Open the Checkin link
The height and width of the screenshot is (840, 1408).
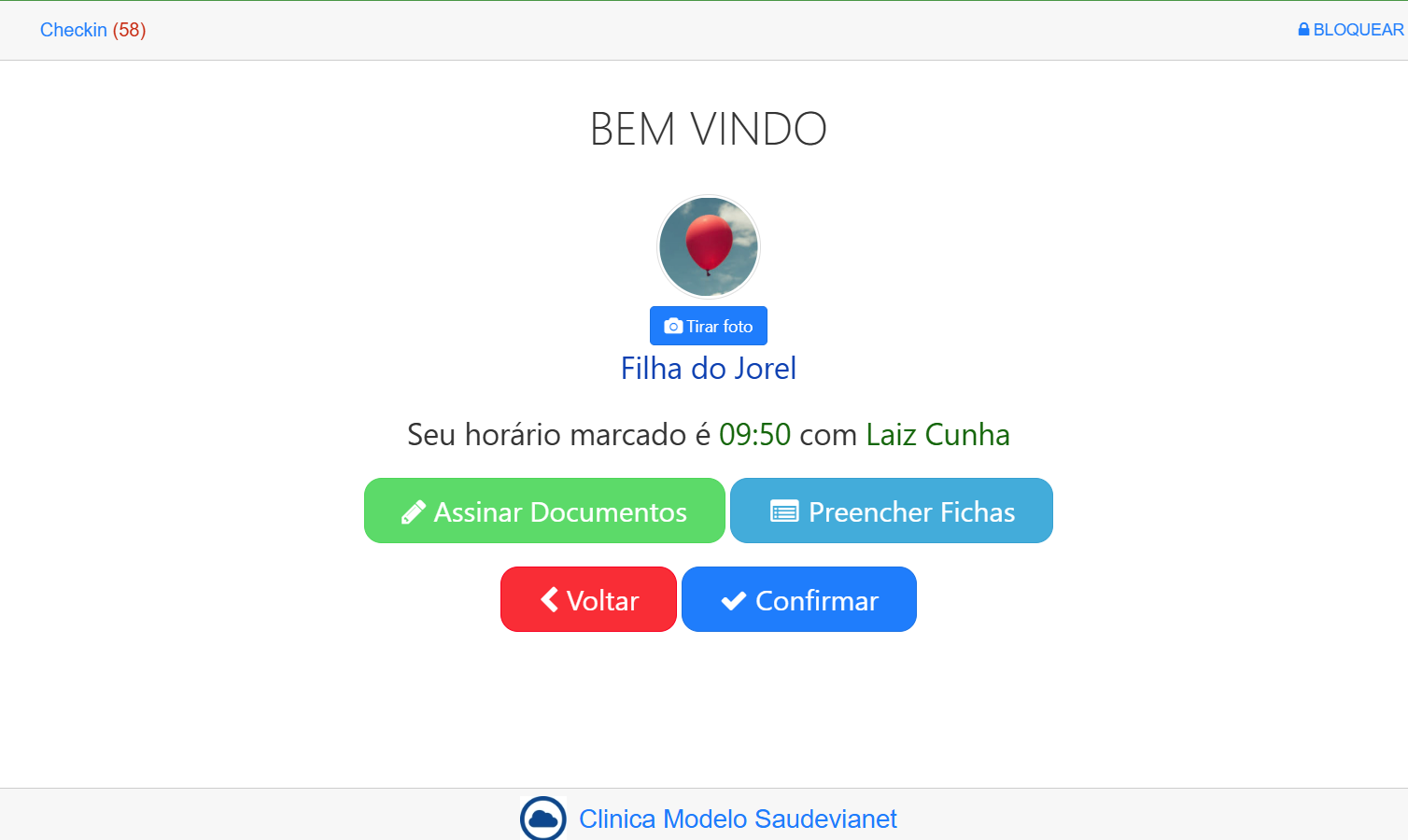[92, 30]
